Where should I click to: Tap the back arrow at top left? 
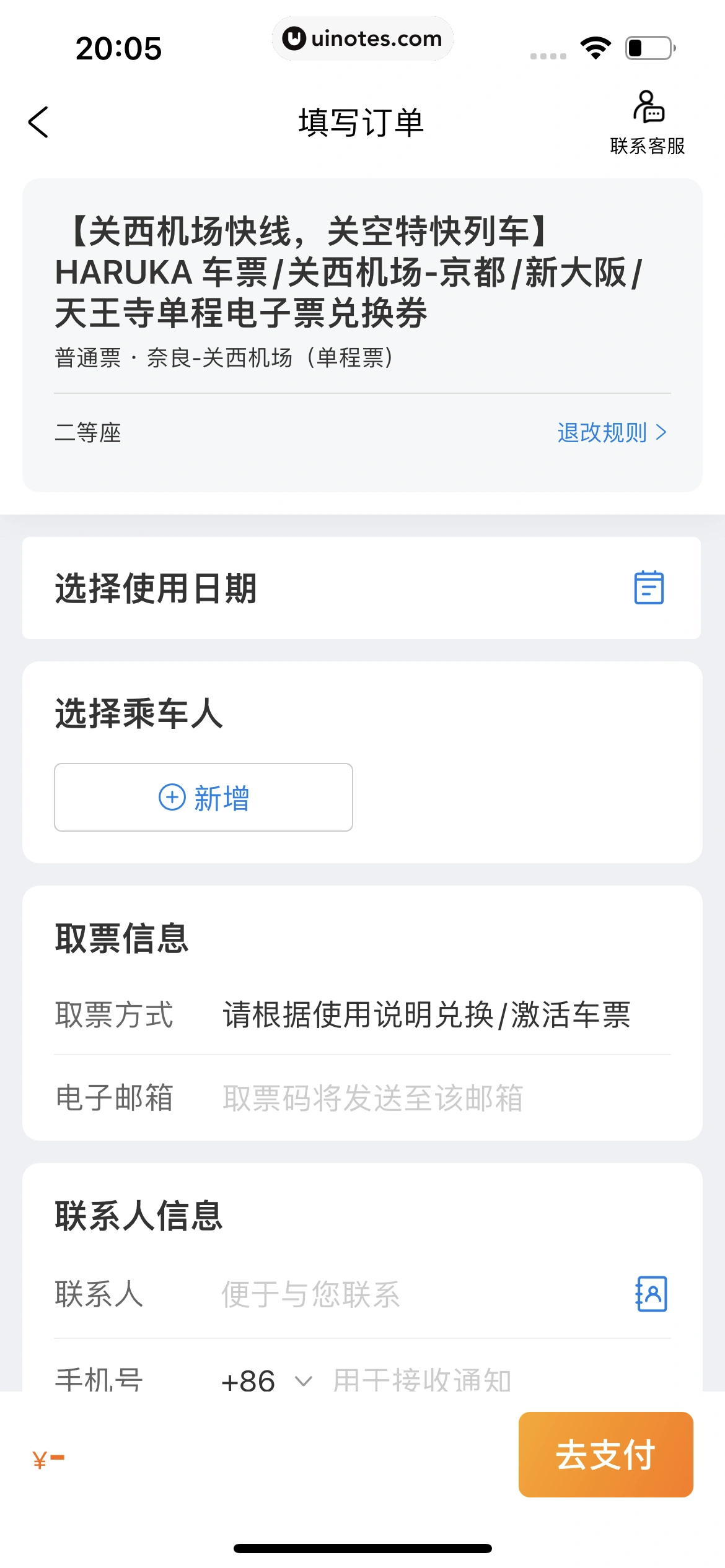[x=38, y=121]
